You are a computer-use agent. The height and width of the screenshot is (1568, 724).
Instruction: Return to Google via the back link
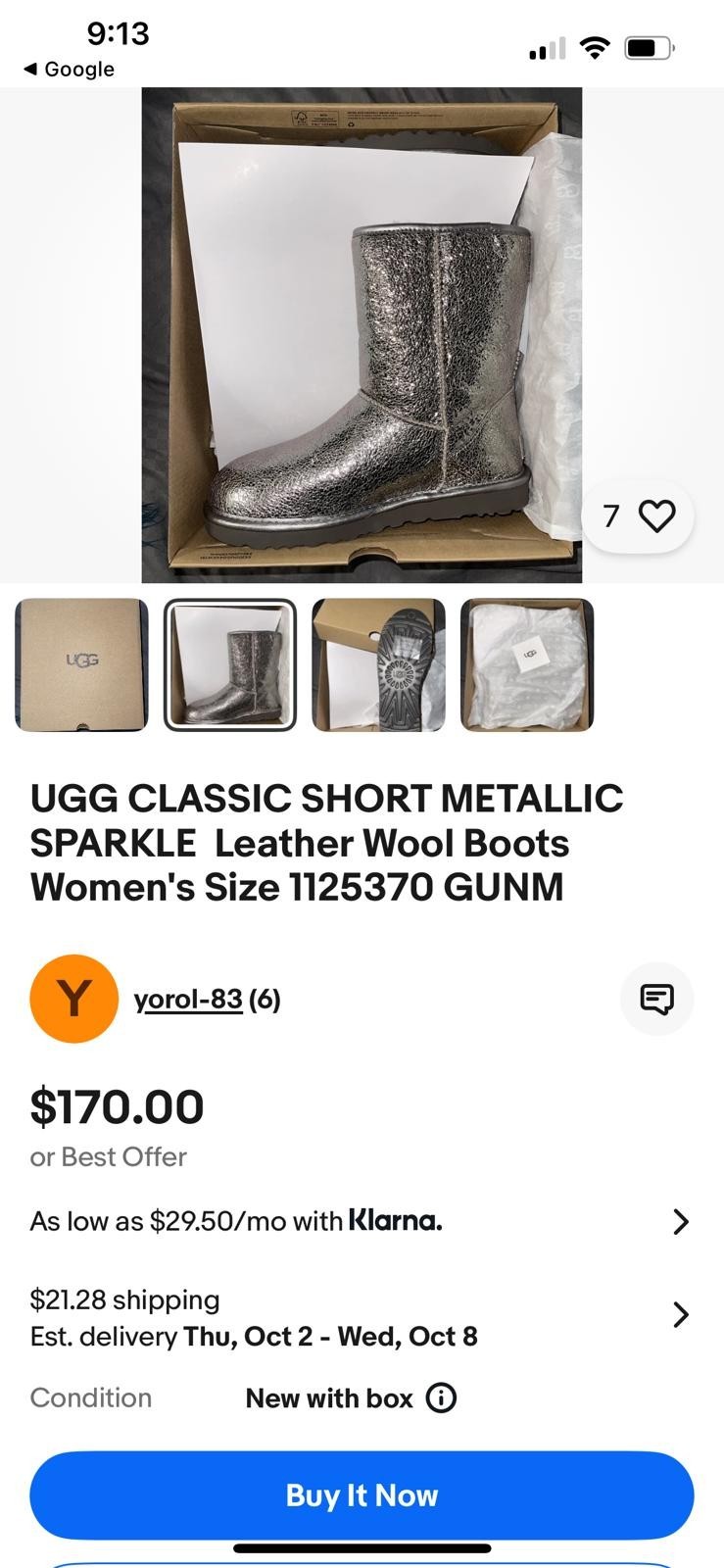[x=69, y=70]
